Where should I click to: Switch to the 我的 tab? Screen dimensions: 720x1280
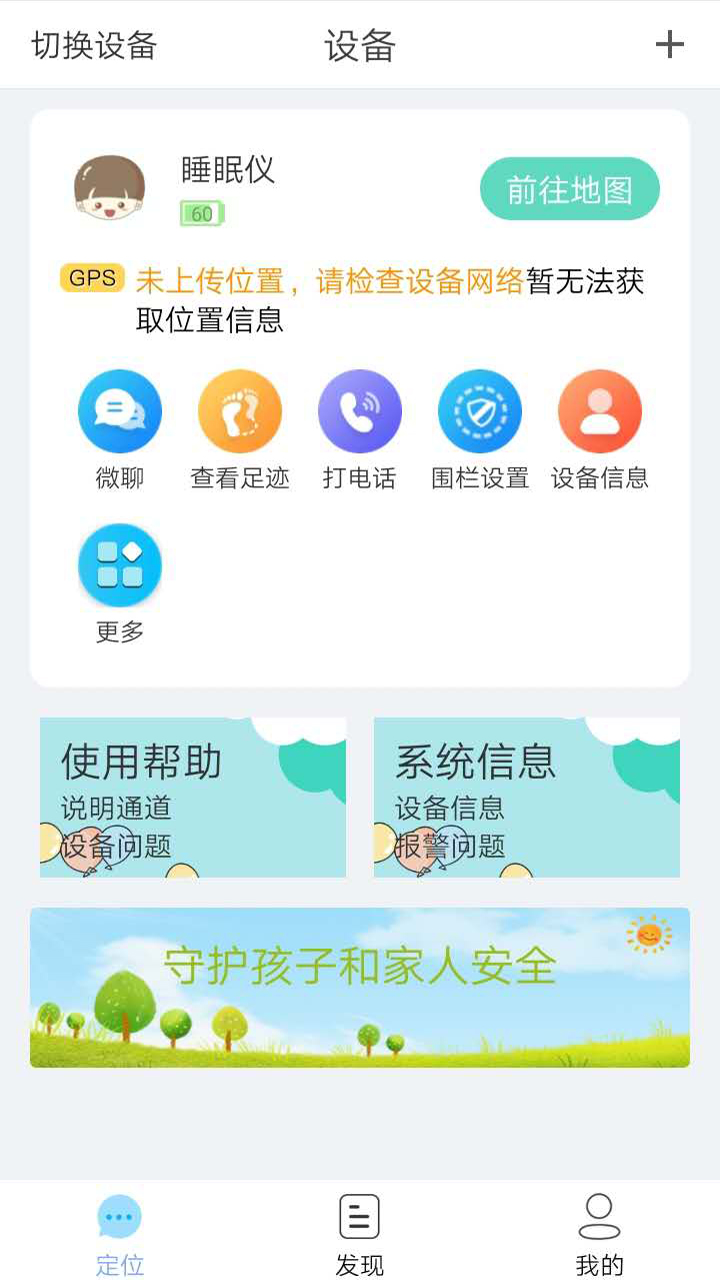599,1228
